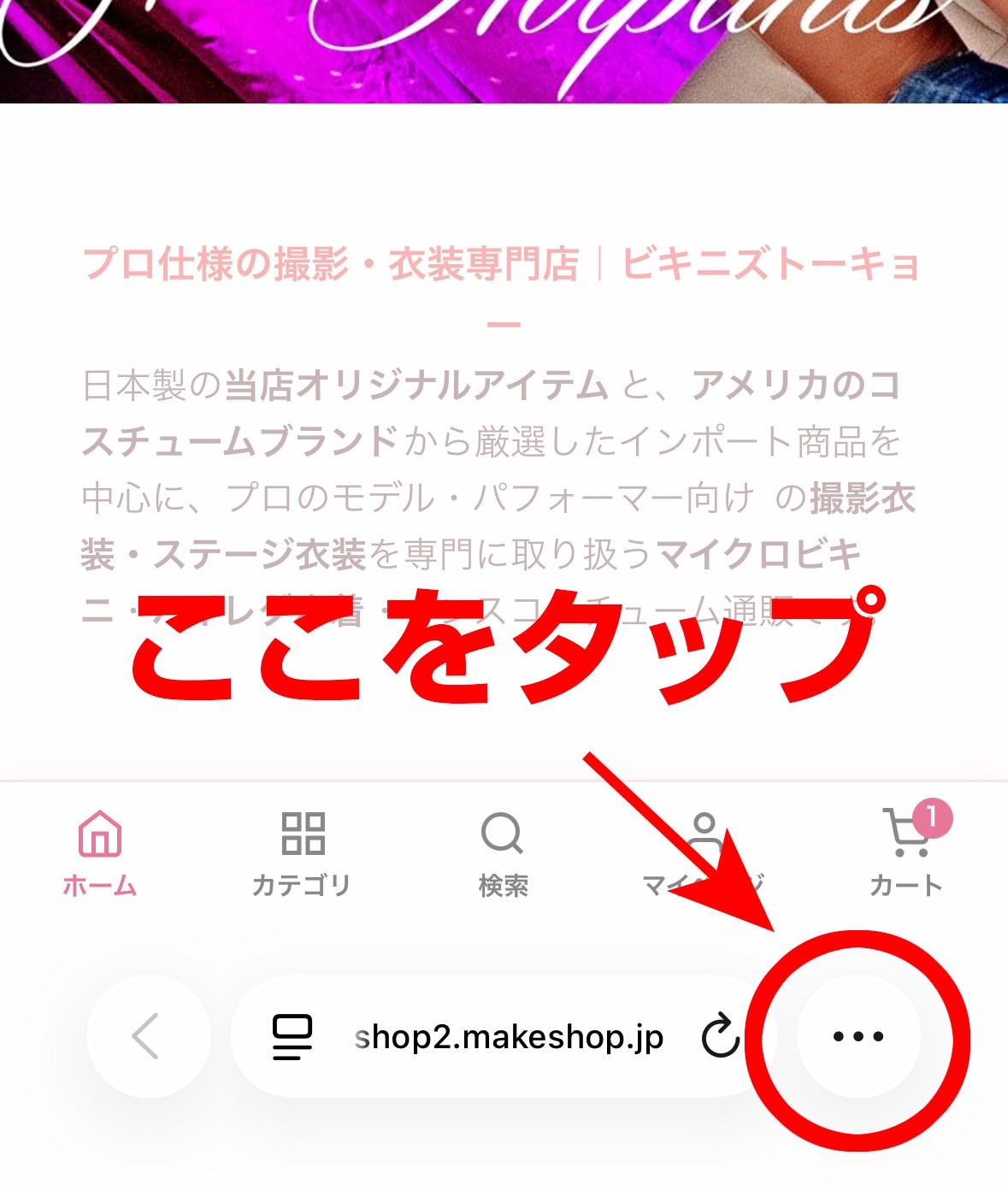
Task: Switch to the カテゴリ tab
Action: [x=305, y=855]
